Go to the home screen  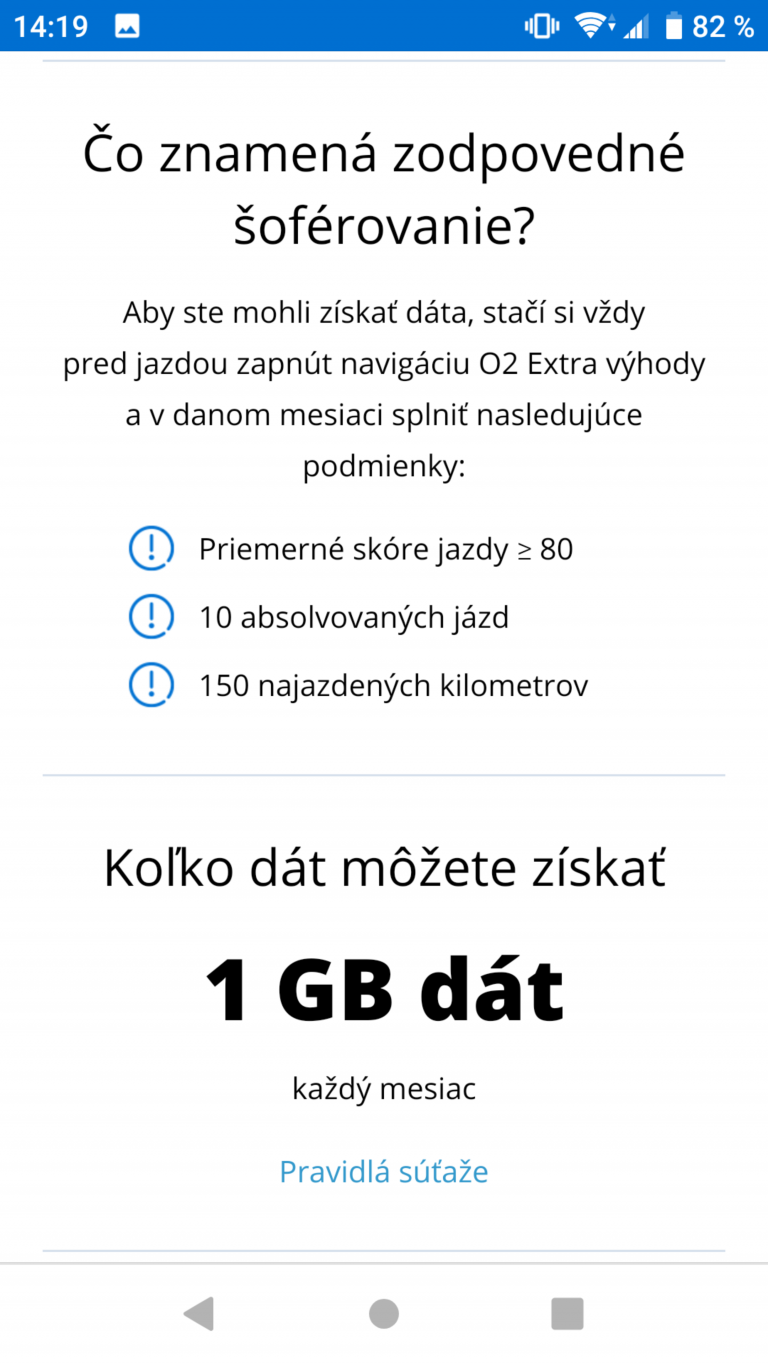coord(384,1313)
